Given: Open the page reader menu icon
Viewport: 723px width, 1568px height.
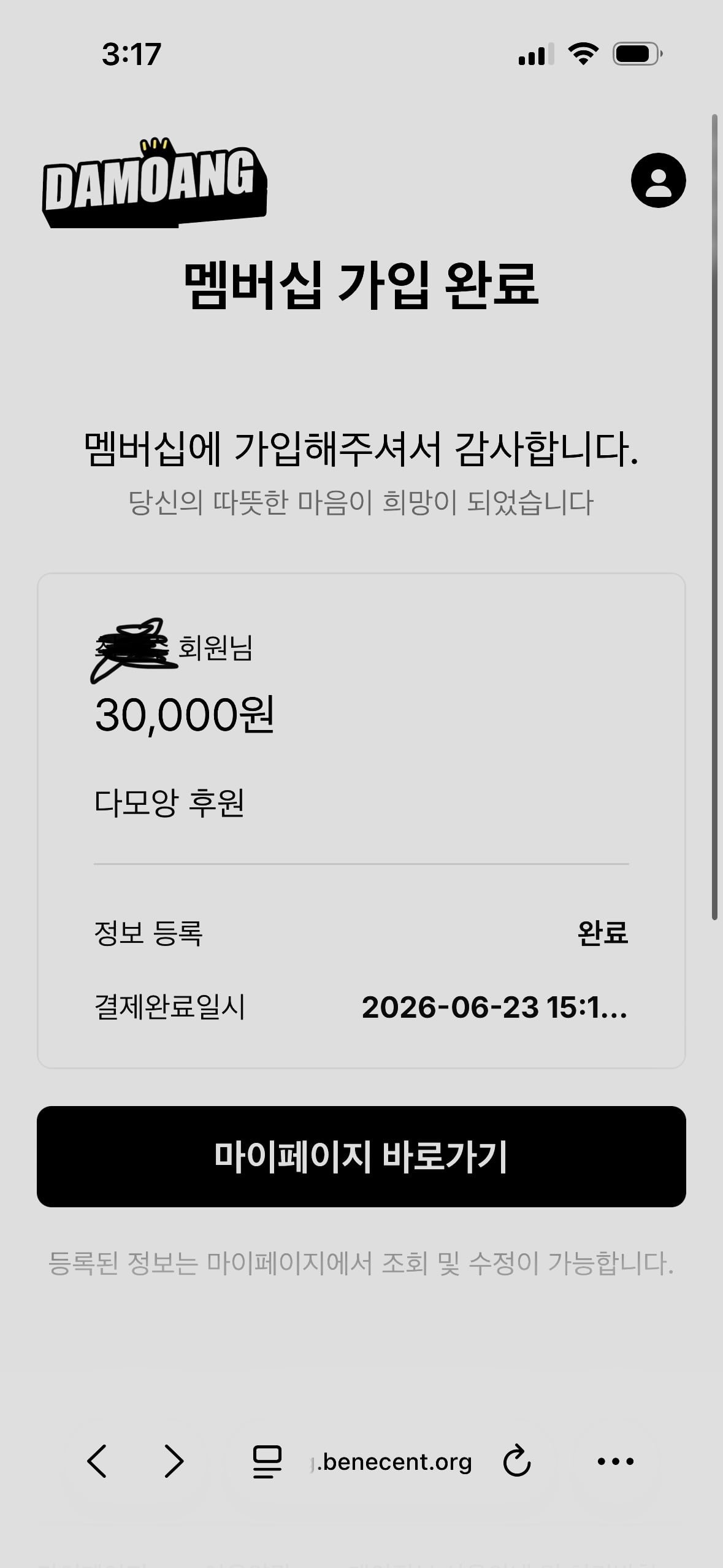Looking at the screenshot, I should click(x=267, y=1461).
